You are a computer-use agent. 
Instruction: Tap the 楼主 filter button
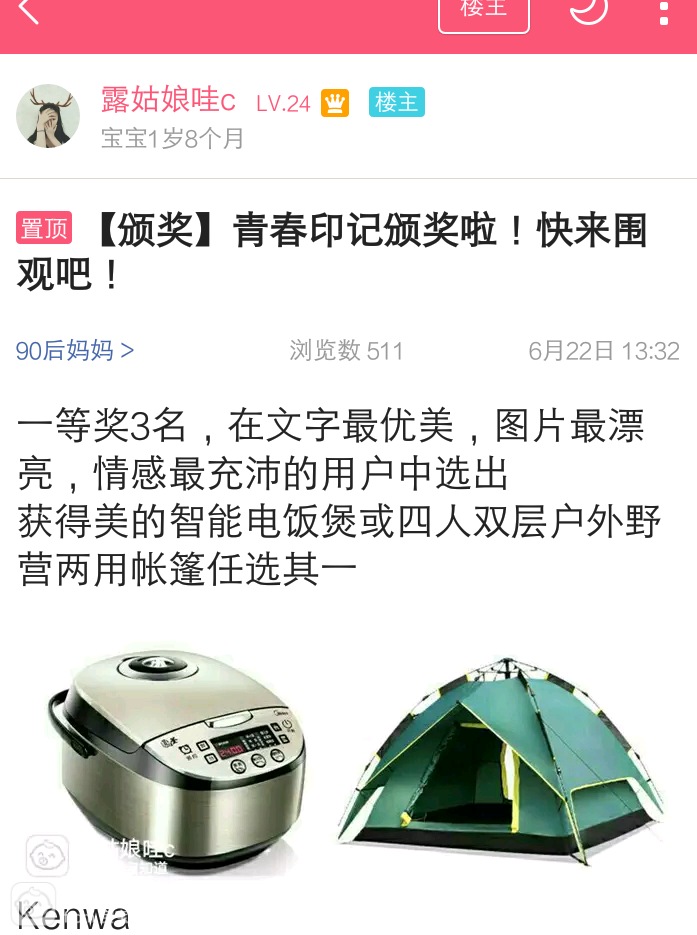(483, 12)
